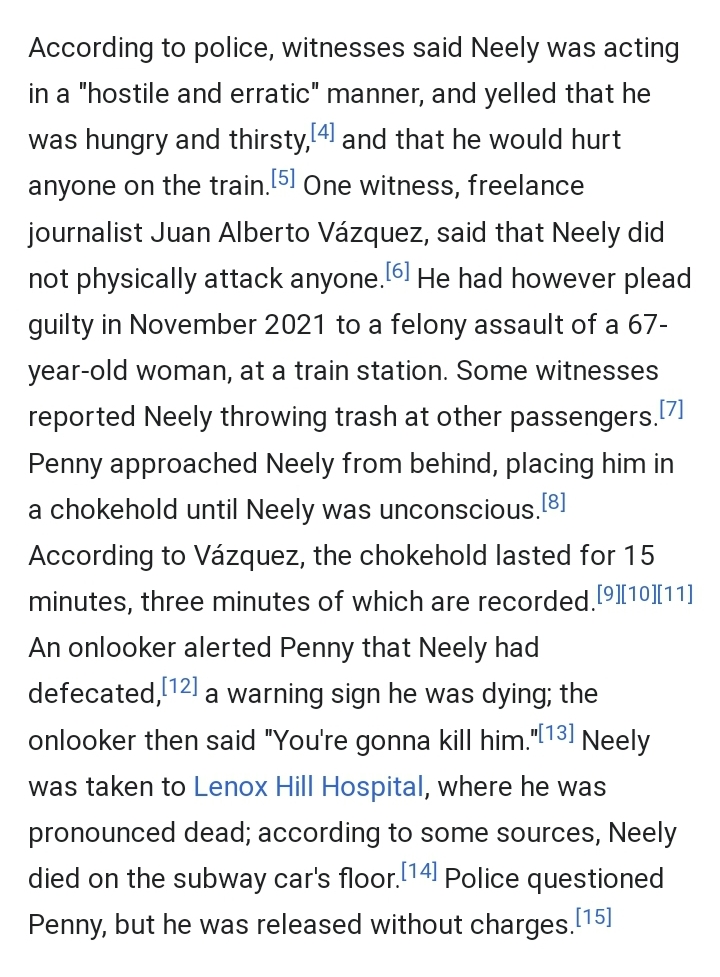Open citation reference [10]
The height and width of the screenshot is (977, 720).
(639, 594)
